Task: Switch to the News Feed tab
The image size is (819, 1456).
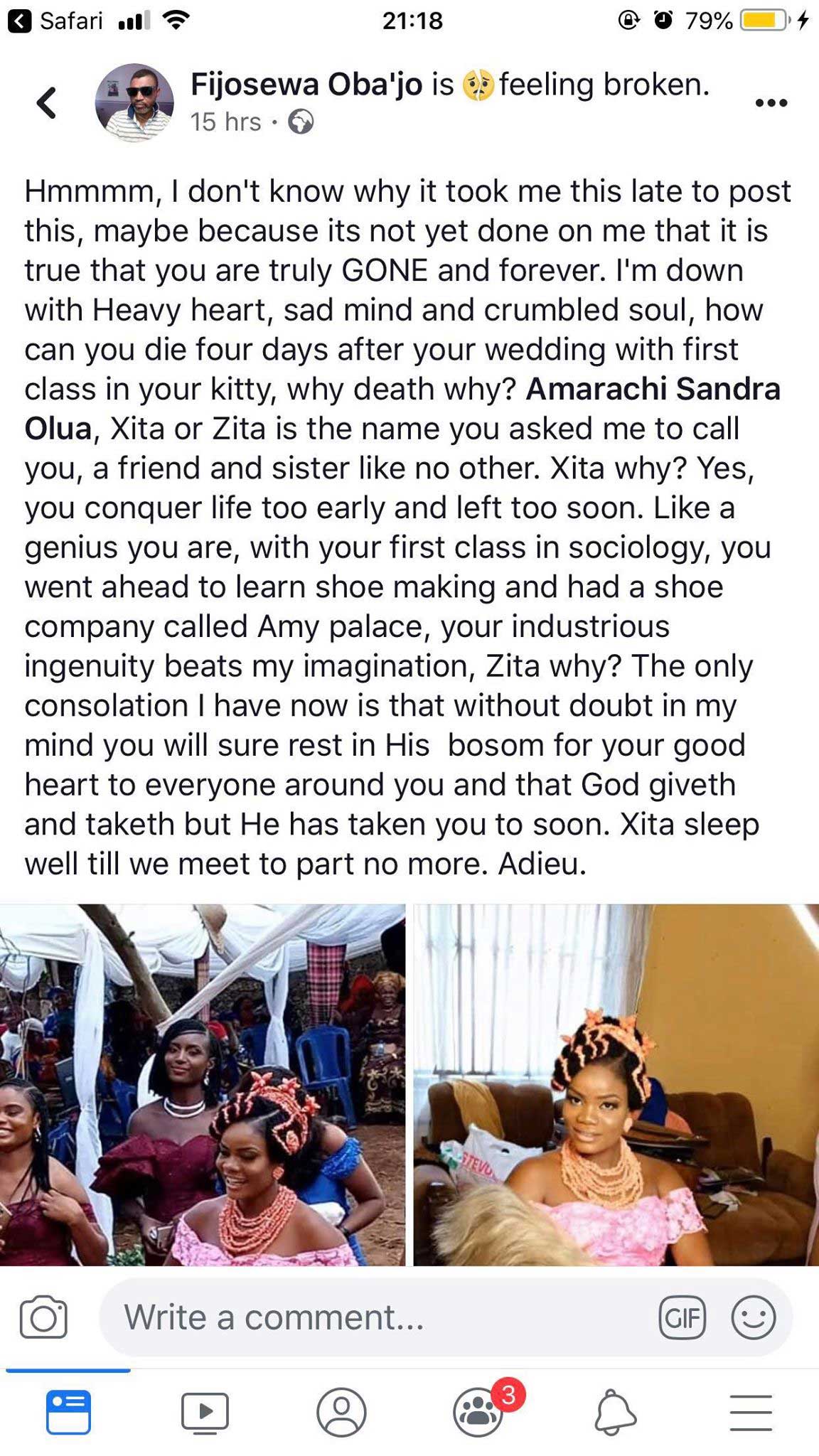Action: tap(68, 1412)
